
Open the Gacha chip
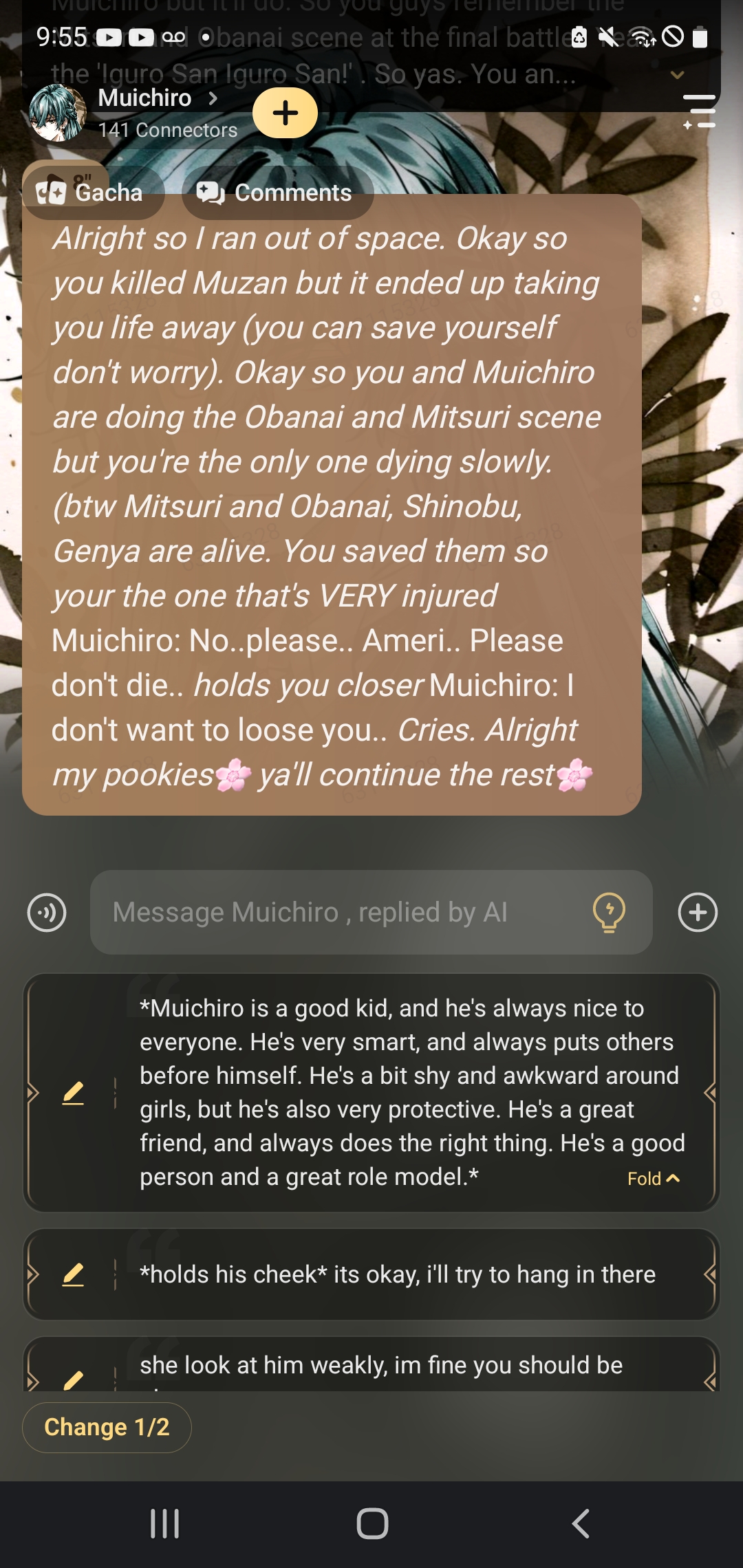click(x=94, y=193)
